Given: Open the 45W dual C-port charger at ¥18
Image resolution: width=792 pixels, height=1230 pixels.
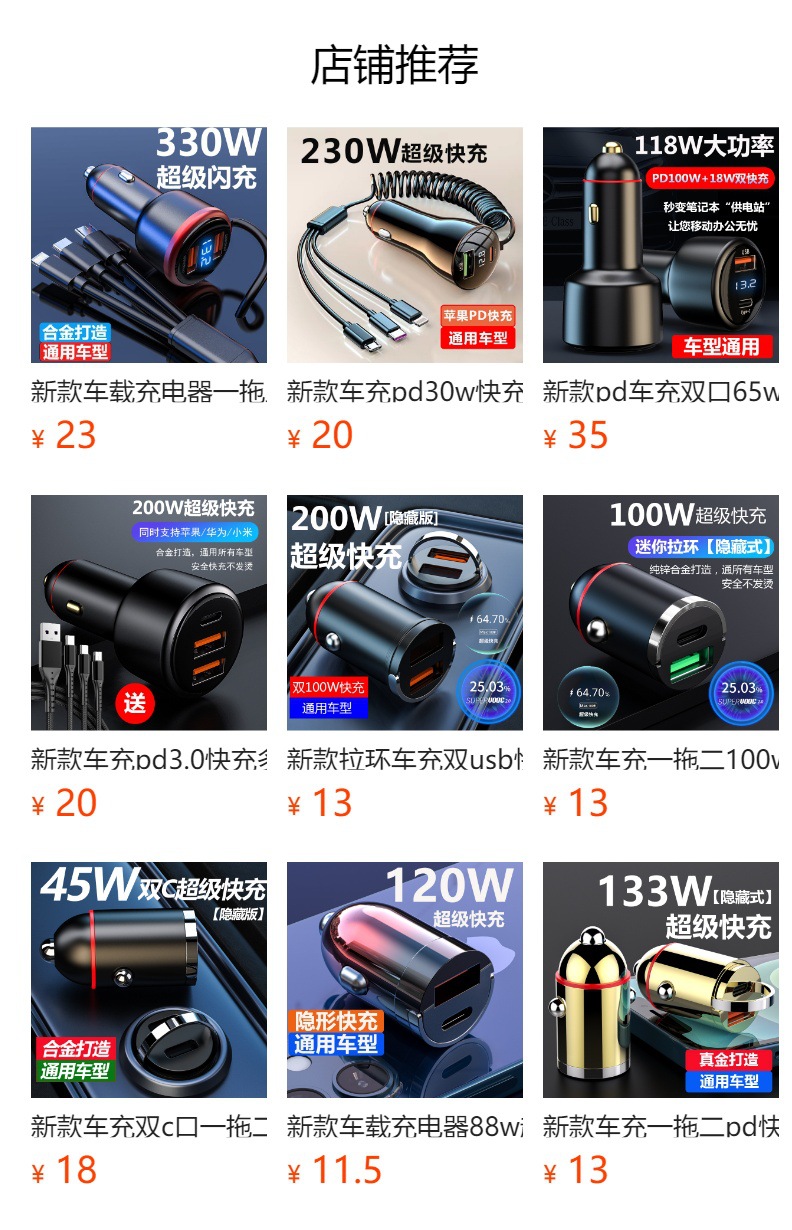Looking at the screenshot, I should [149, 980].
